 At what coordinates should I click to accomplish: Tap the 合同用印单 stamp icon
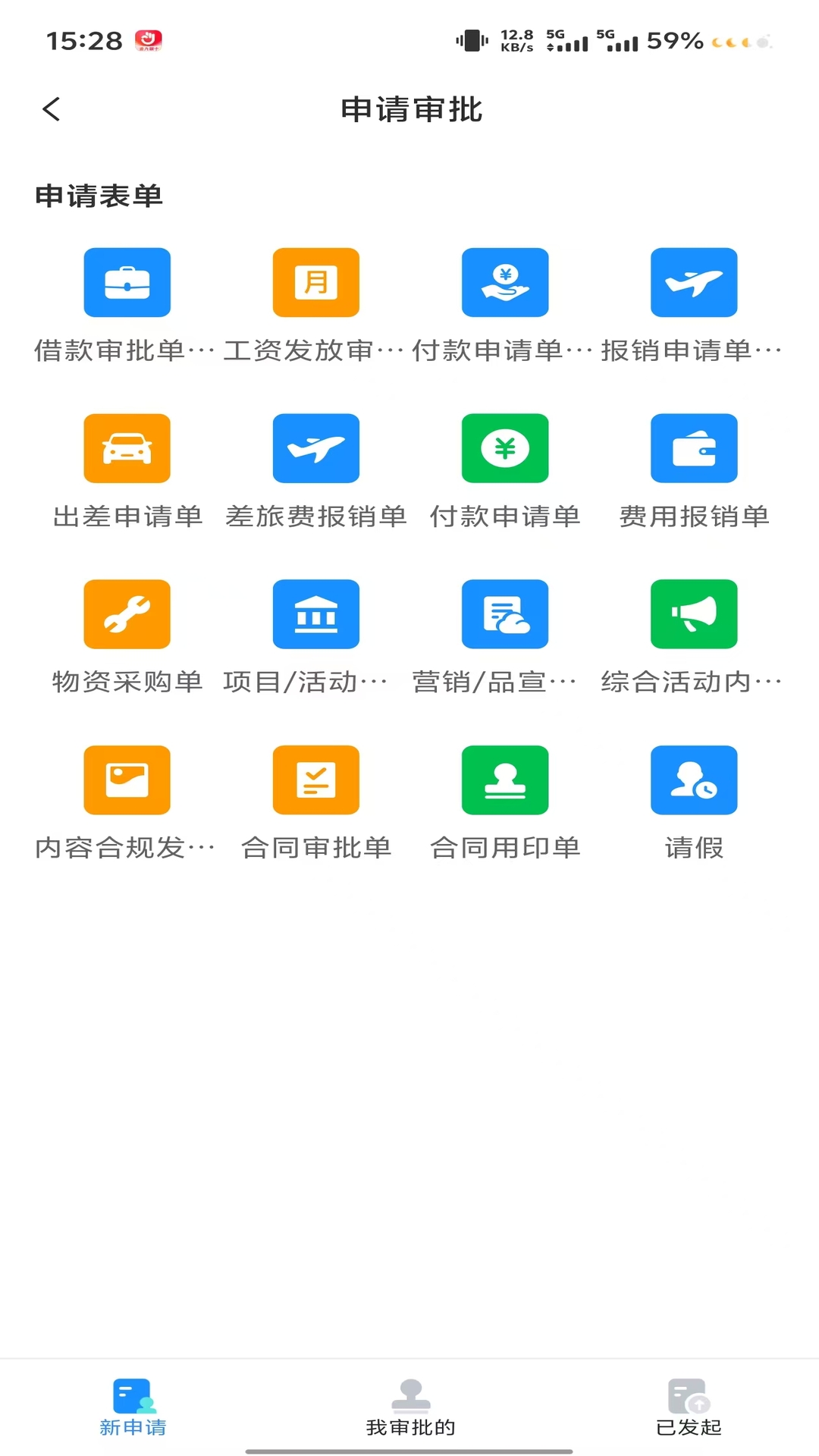[x=505, y=780]
